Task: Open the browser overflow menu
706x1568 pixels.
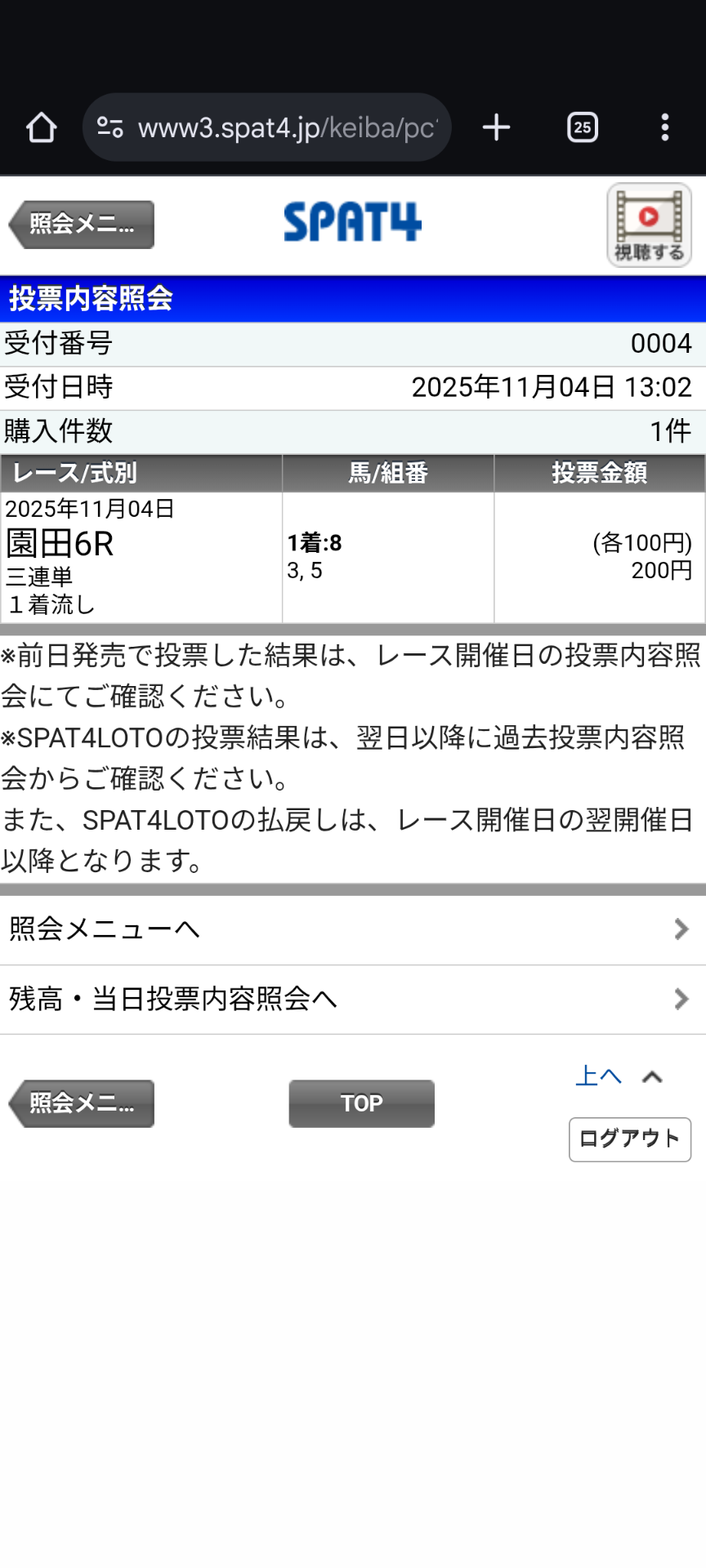Action: (664, 127)
